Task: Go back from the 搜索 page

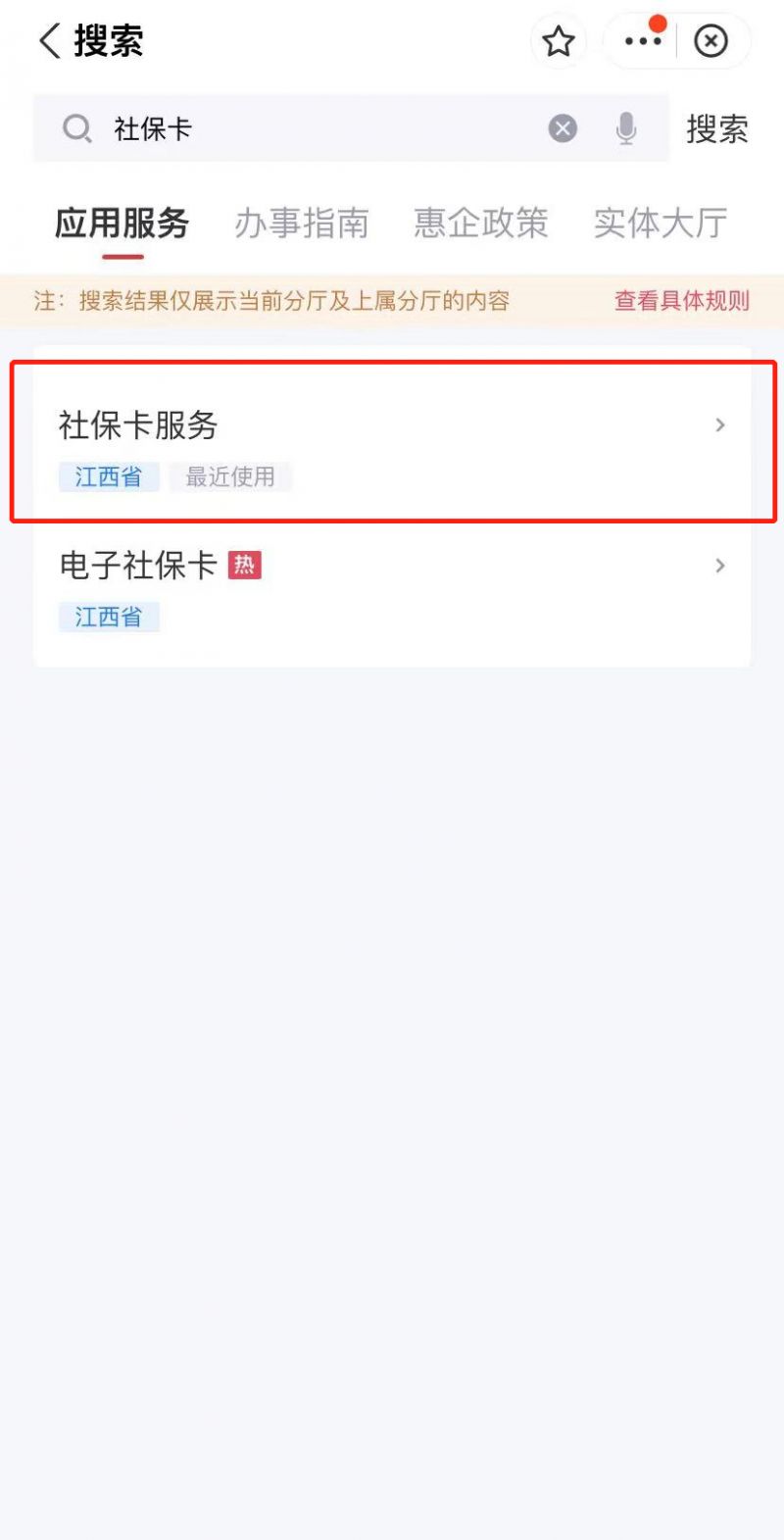Action: point(49,41)
